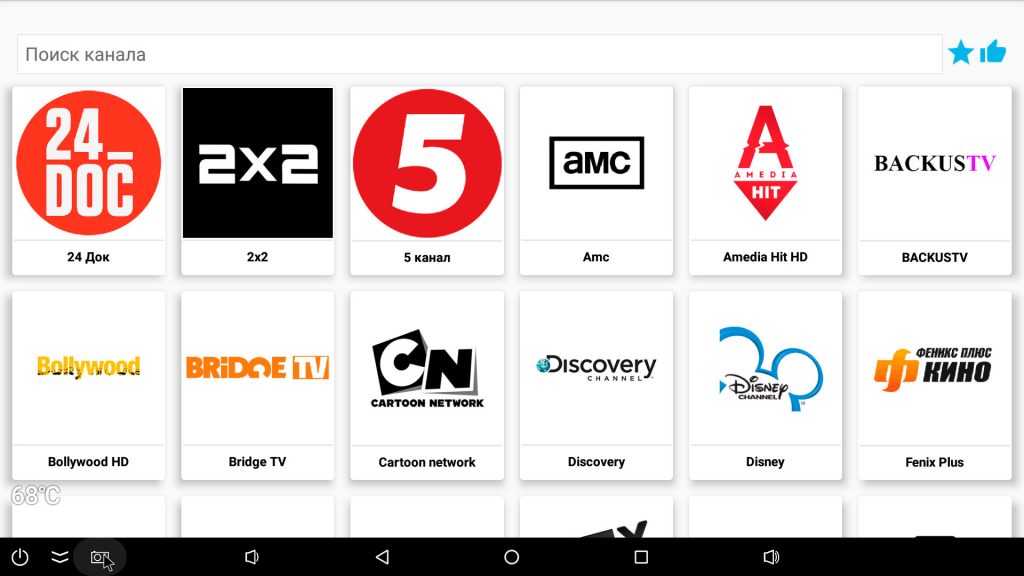Open the Discovery channel tile
Viewport: 1024px width, 576px height.
(x=596, y=385)
